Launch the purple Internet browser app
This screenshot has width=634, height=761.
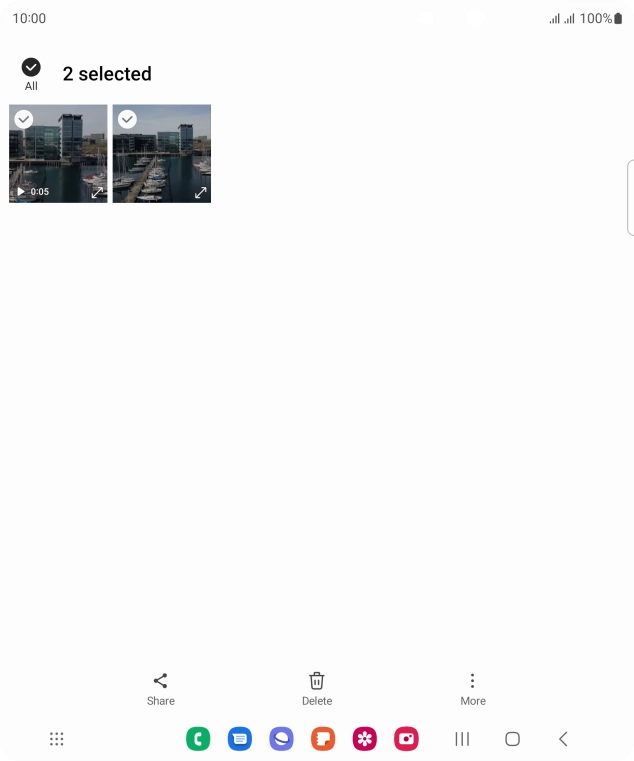(x=281, y=739)
